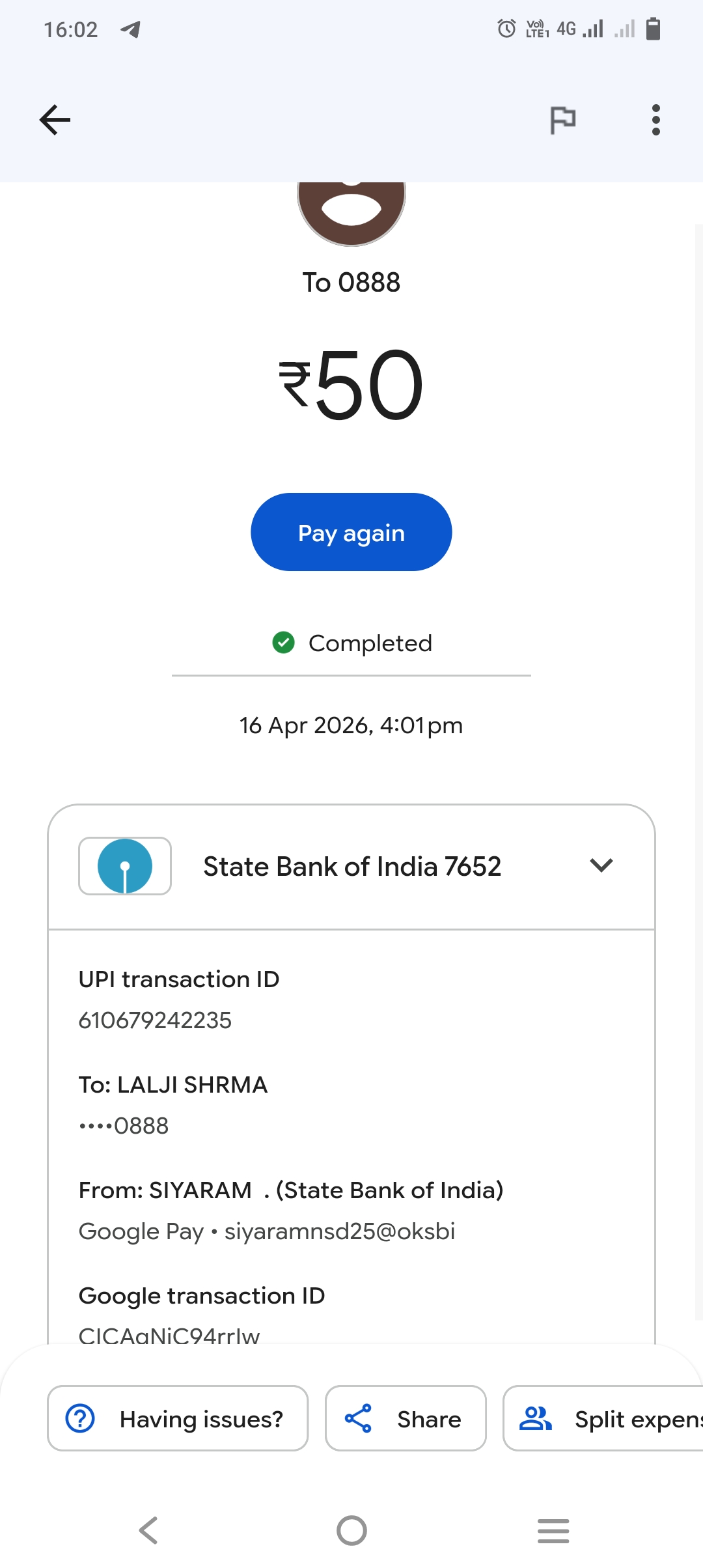Open the three-dot overflow menu
This screenshot has width=703, height=1568.
(x=655, y=120)
